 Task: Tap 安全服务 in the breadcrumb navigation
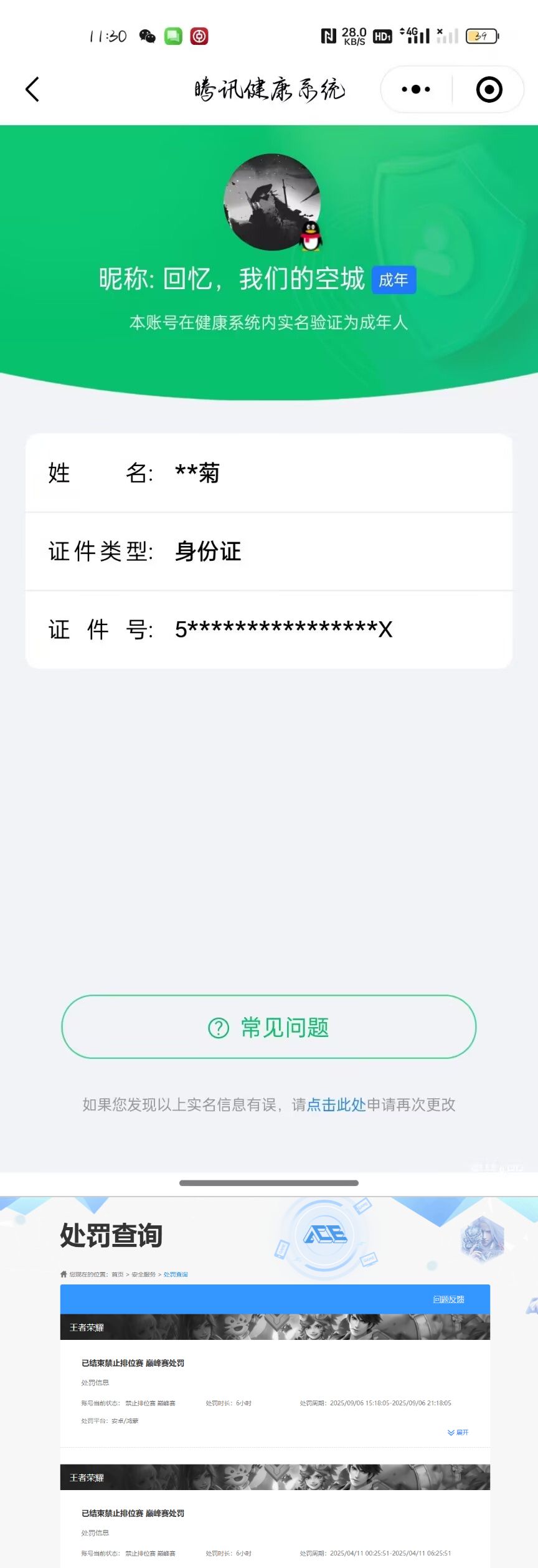point(143,1273)
